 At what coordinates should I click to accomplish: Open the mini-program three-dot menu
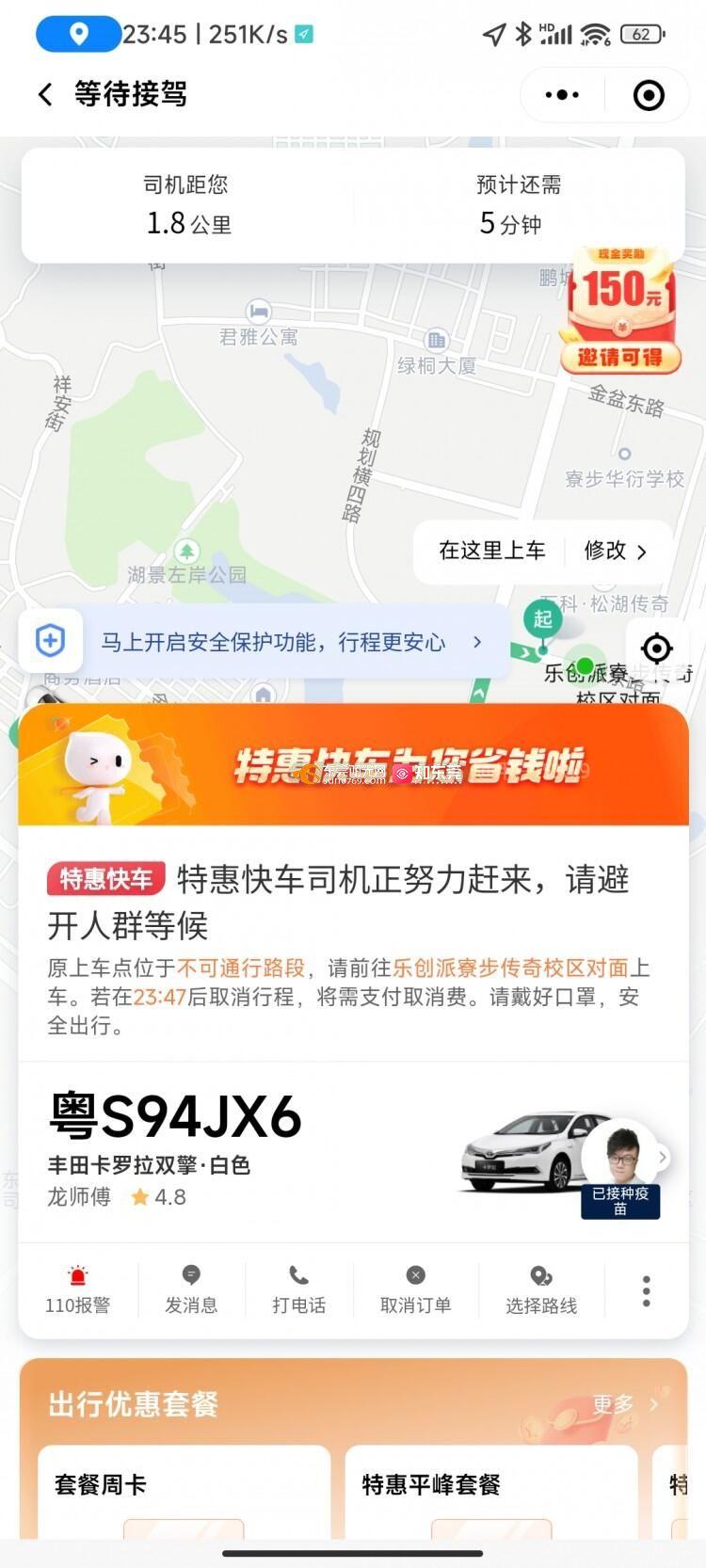click(562, 95)
